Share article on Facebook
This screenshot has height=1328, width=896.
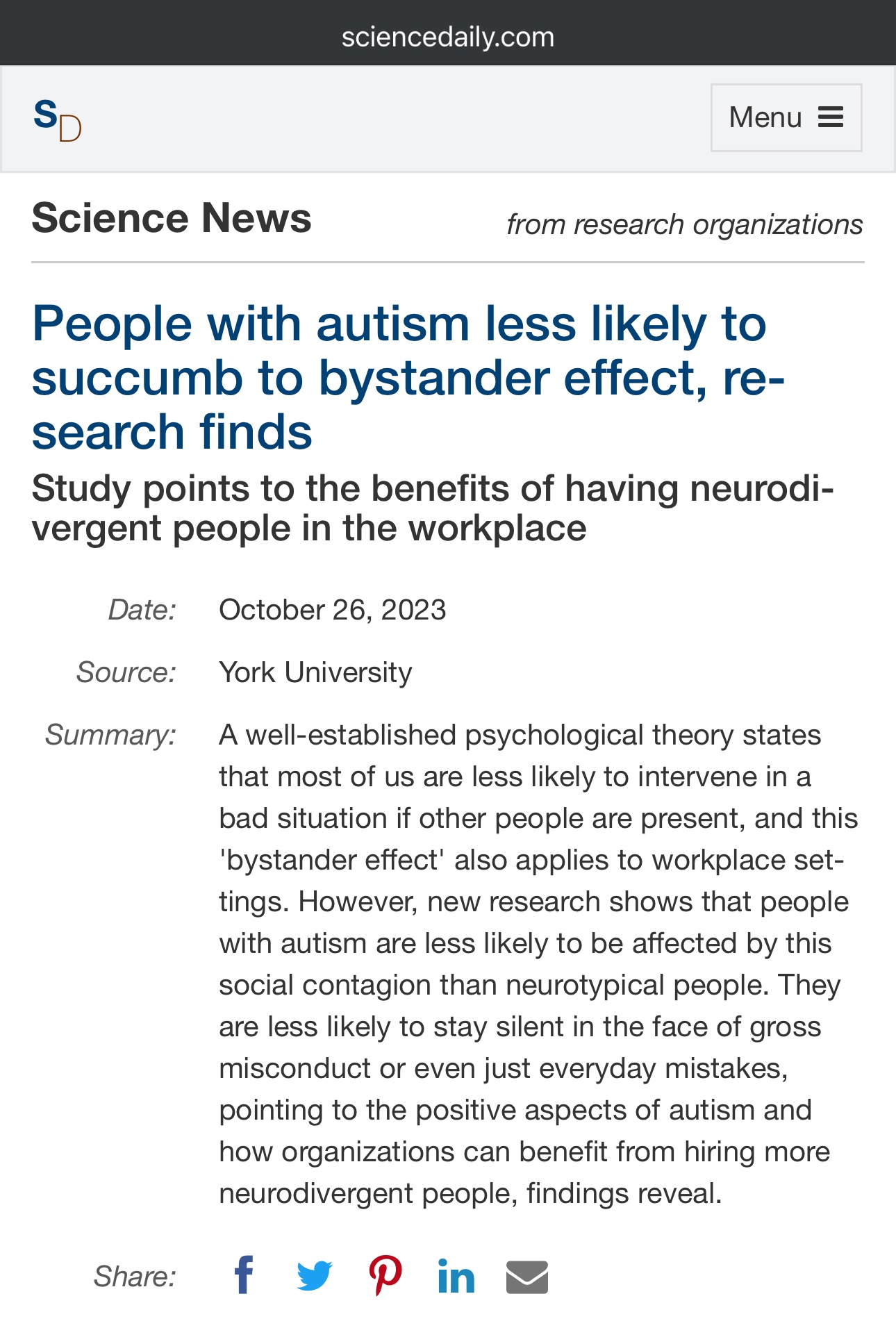click(x=244, y=1275)
